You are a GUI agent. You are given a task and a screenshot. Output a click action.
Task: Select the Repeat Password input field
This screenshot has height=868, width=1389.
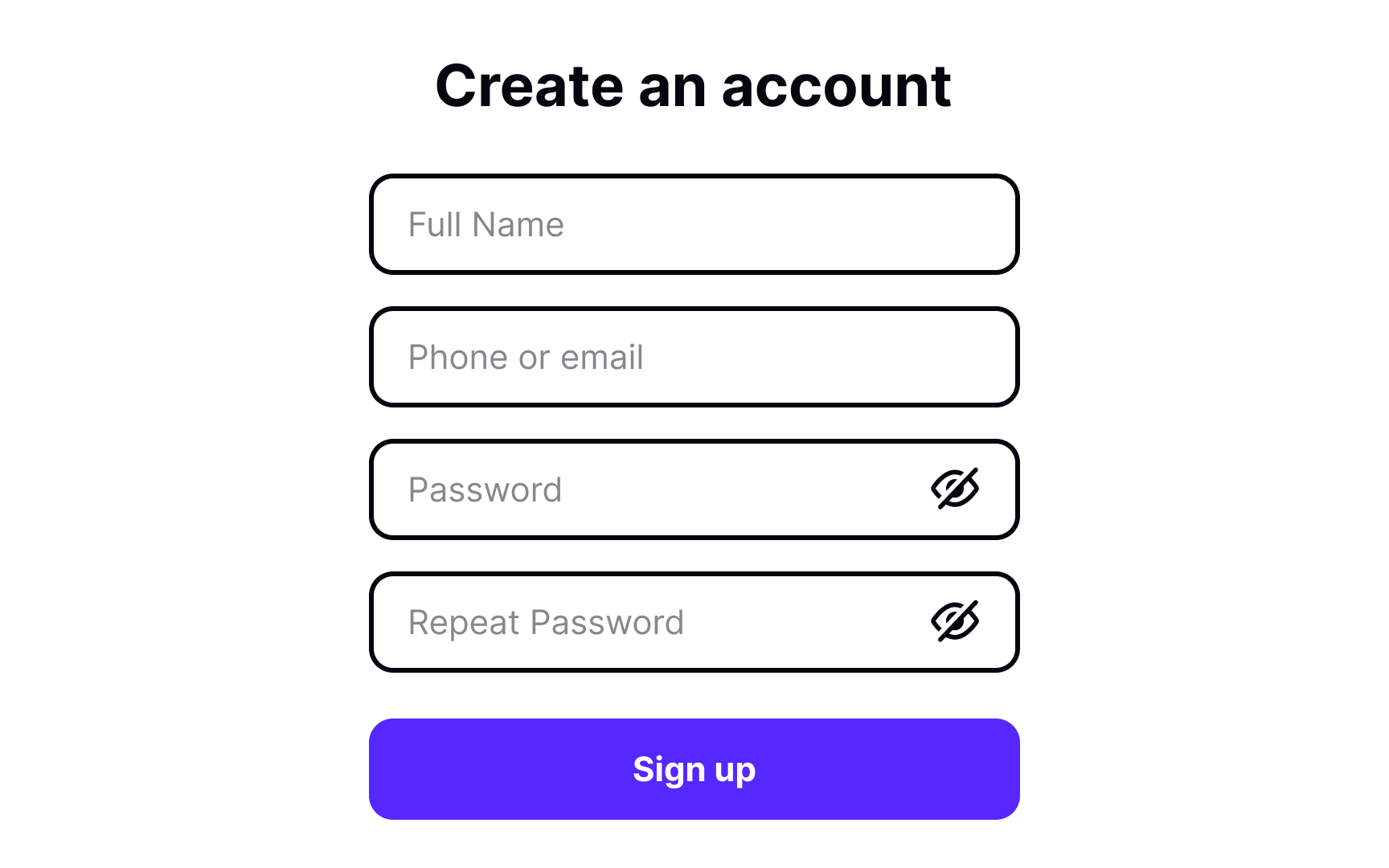point(643,622)
